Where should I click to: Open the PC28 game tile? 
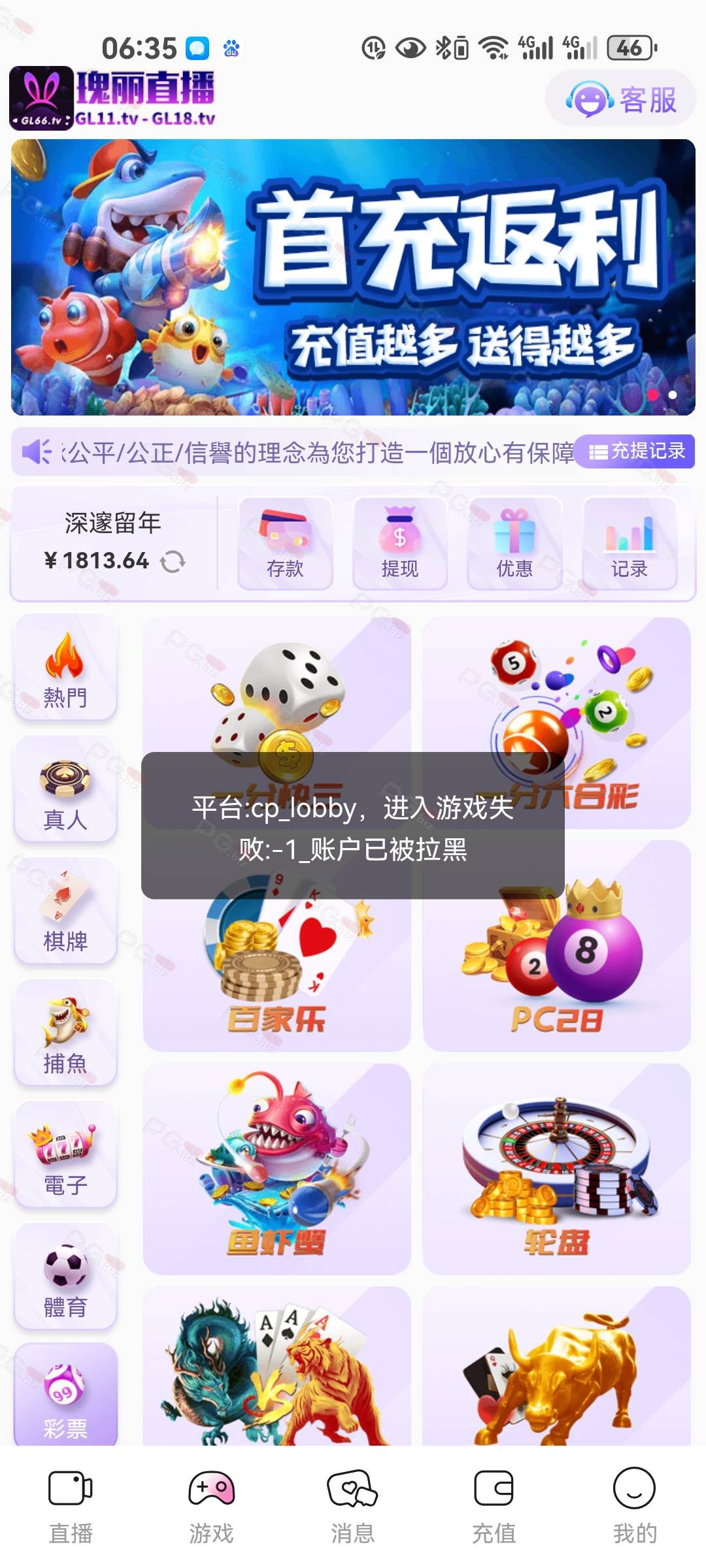coord(557,947)
